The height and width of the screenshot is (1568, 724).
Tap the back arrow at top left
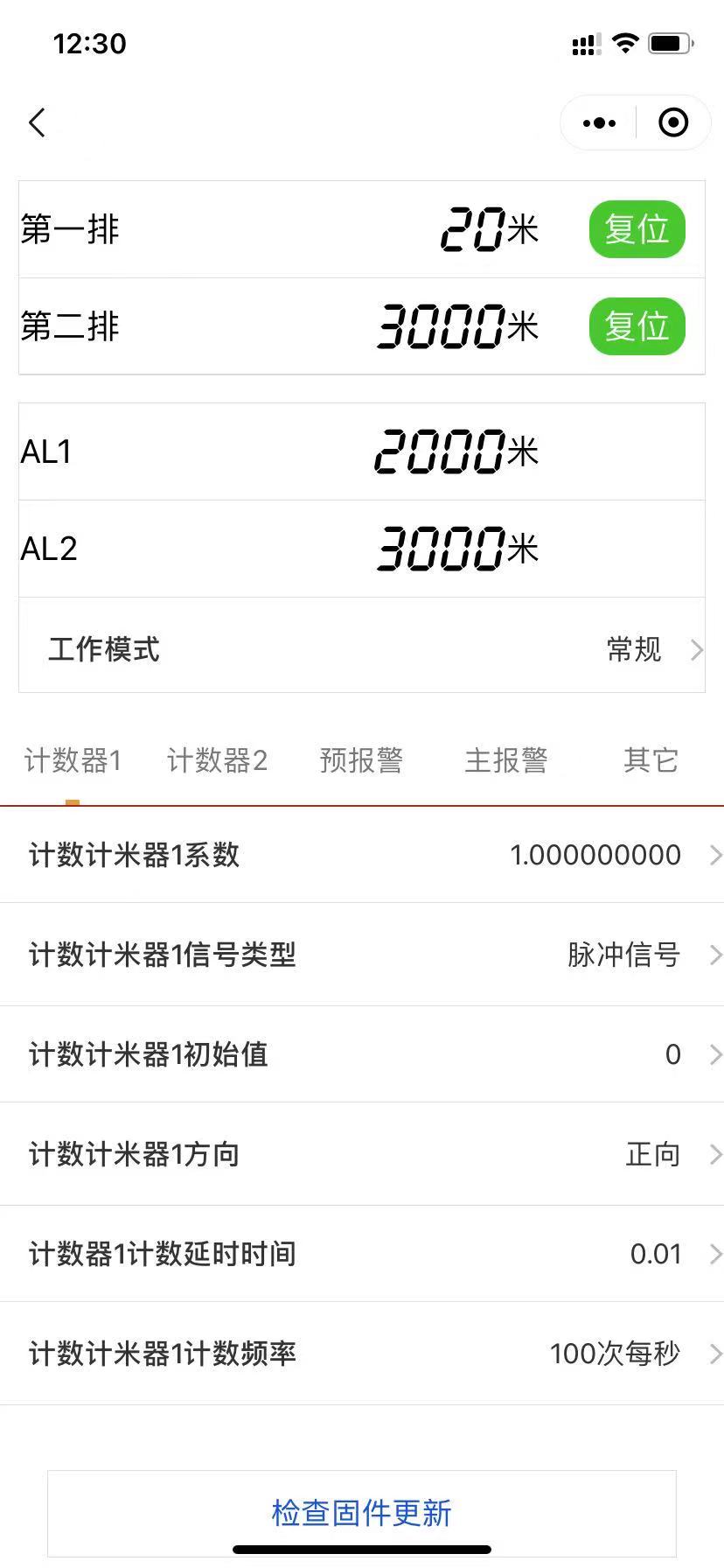tap(37, 122)
